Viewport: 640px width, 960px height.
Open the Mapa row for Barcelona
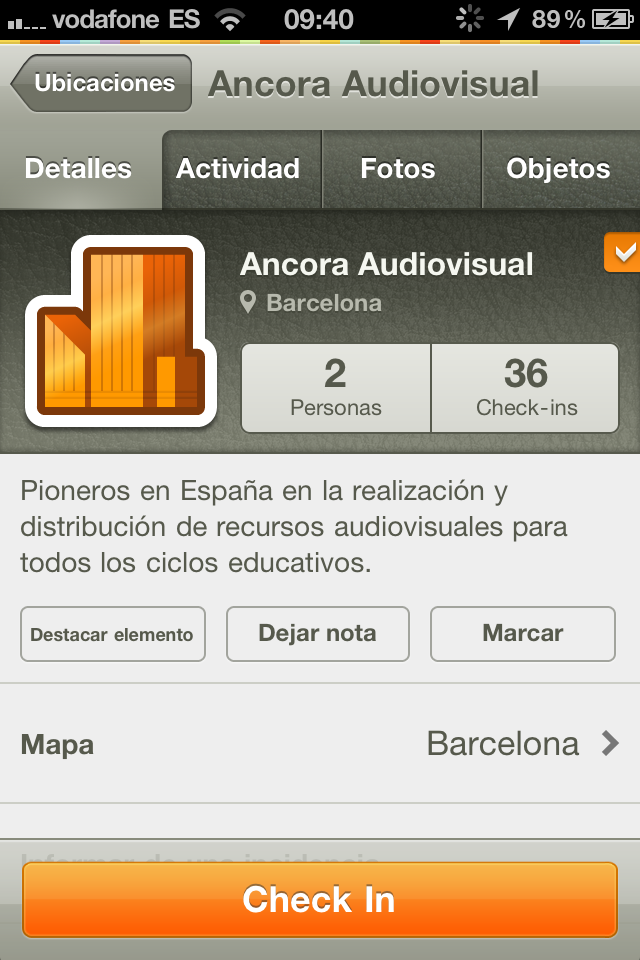(x=320, y=744)
